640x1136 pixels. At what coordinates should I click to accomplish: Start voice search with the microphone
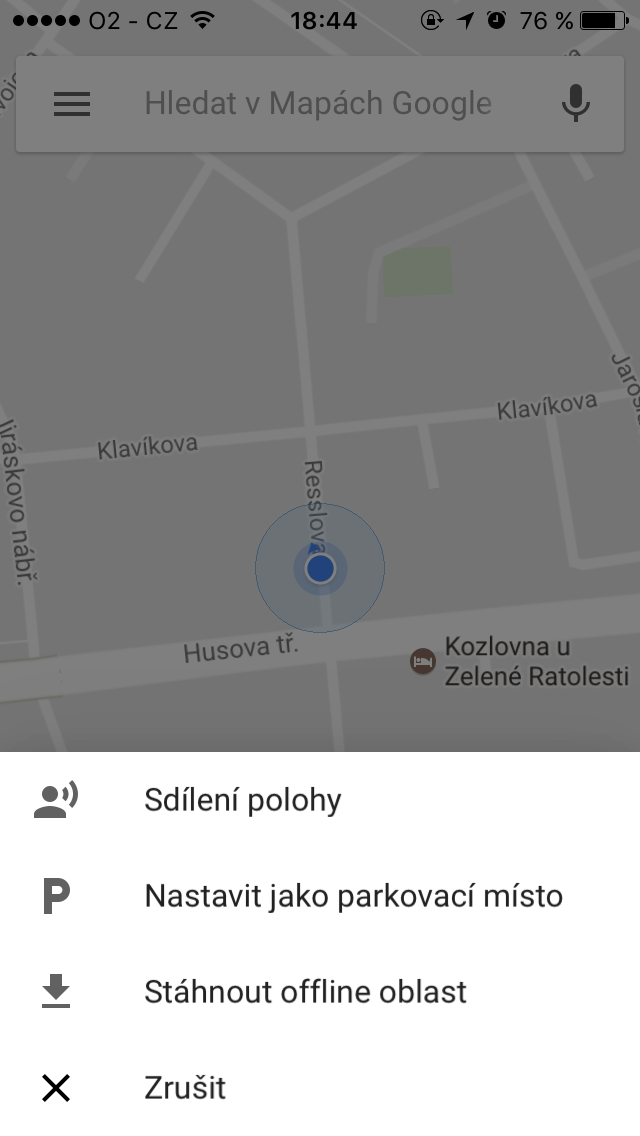click(575, 104)
